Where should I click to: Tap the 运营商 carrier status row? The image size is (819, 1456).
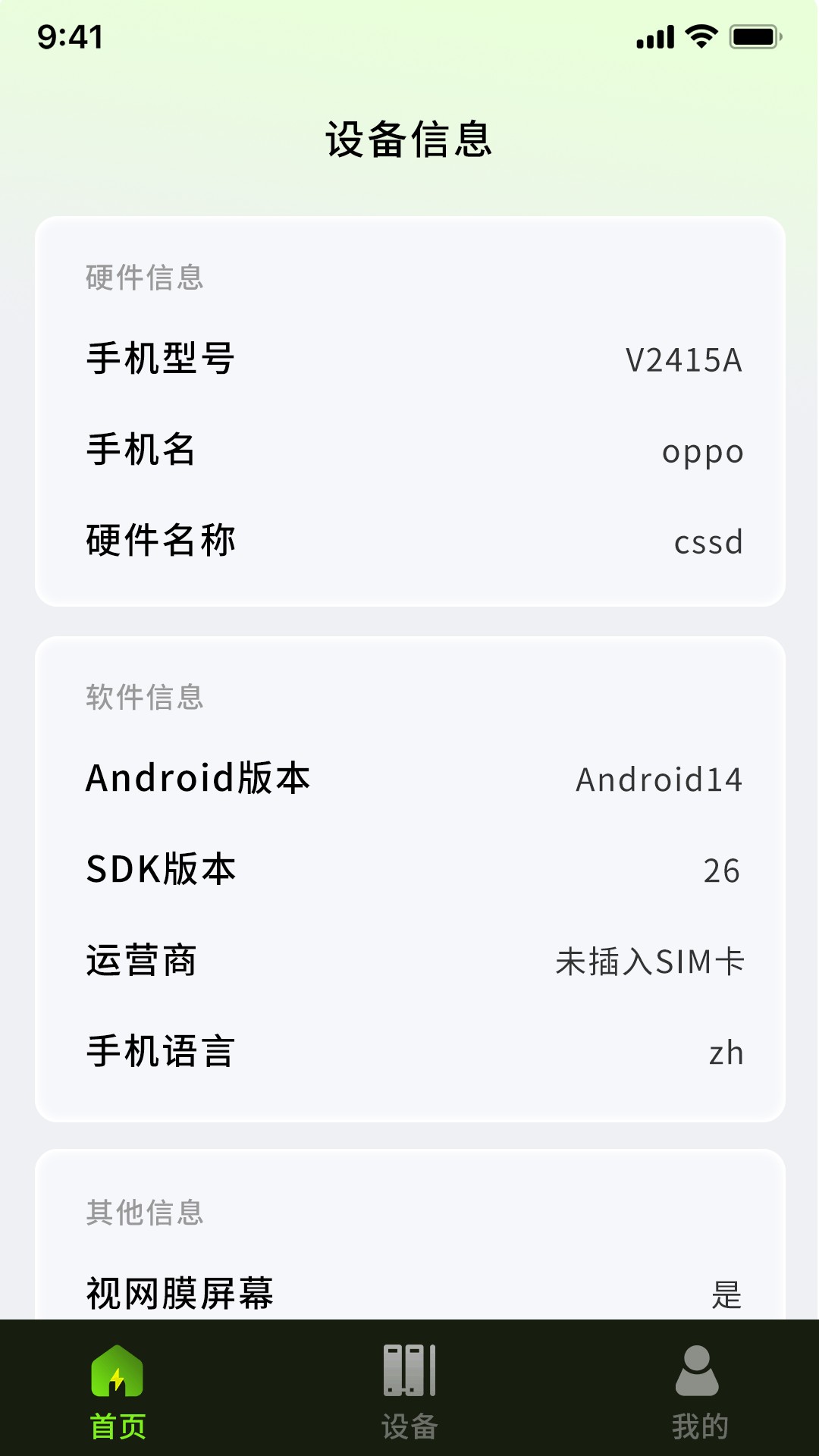409,961
